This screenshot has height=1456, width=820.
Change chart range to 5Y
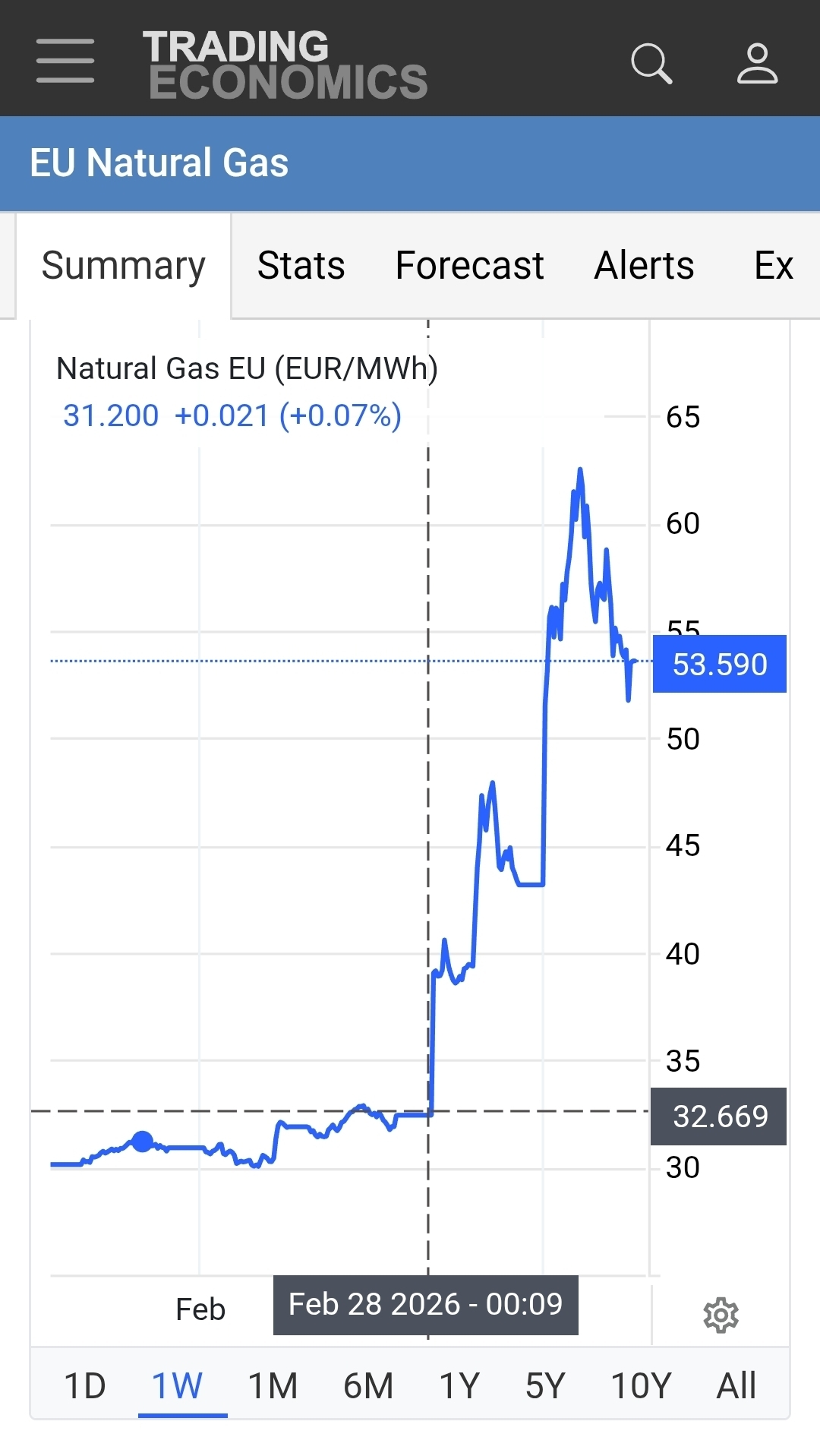tap(545, 1386)
